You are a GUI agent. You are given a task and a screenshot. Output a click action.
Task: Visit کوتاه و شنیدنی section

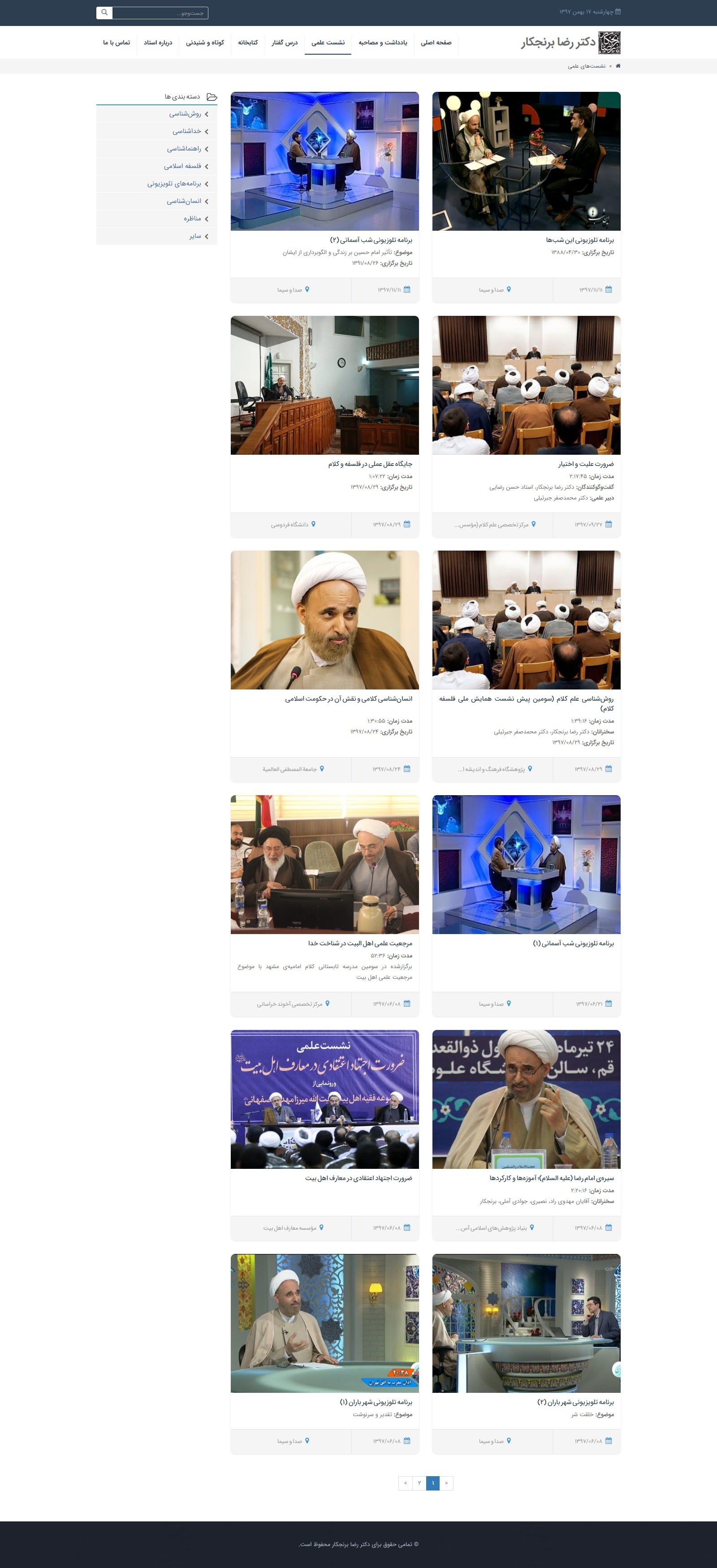(x=205, y=43)
